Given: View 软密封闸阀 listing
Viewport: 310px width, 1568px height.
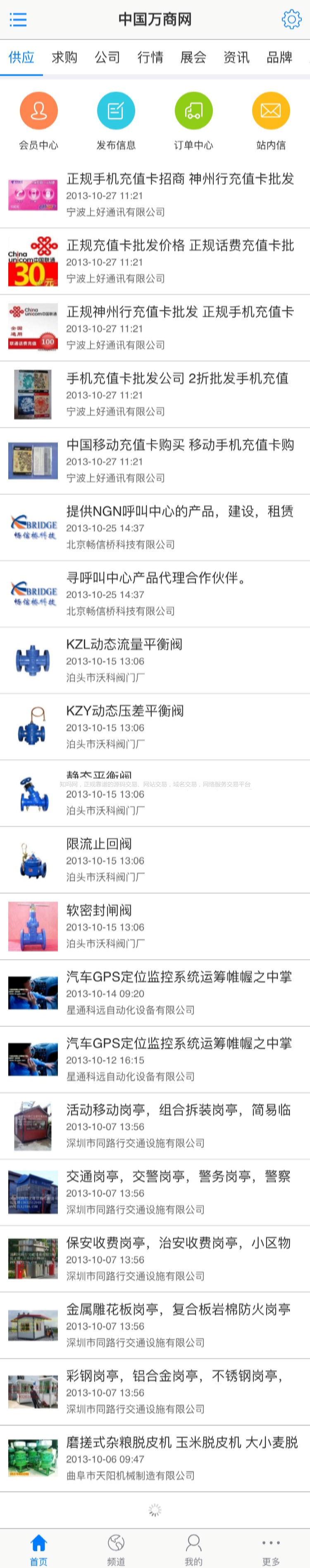Looking at the screenshot, I should point(99,910).
